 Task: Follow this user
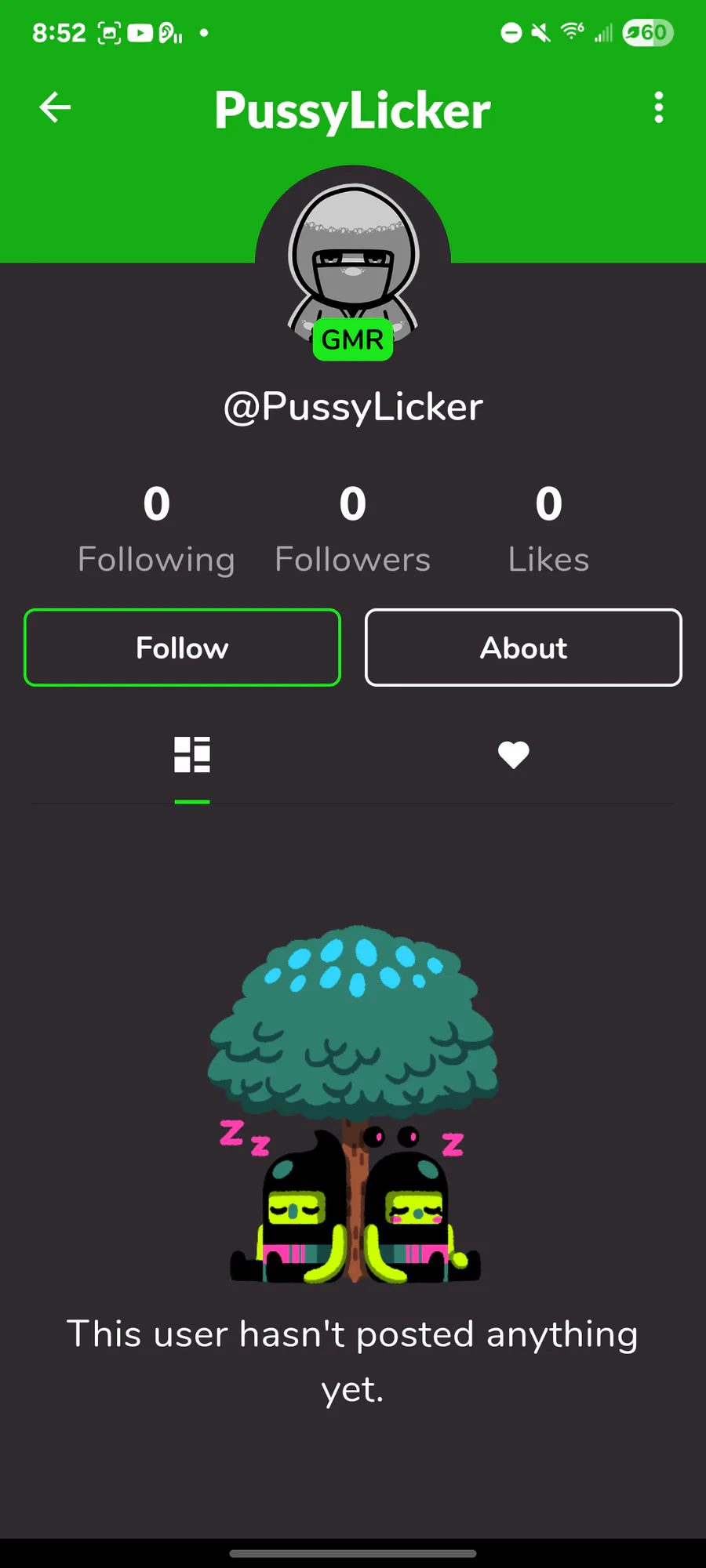point(182,648)
